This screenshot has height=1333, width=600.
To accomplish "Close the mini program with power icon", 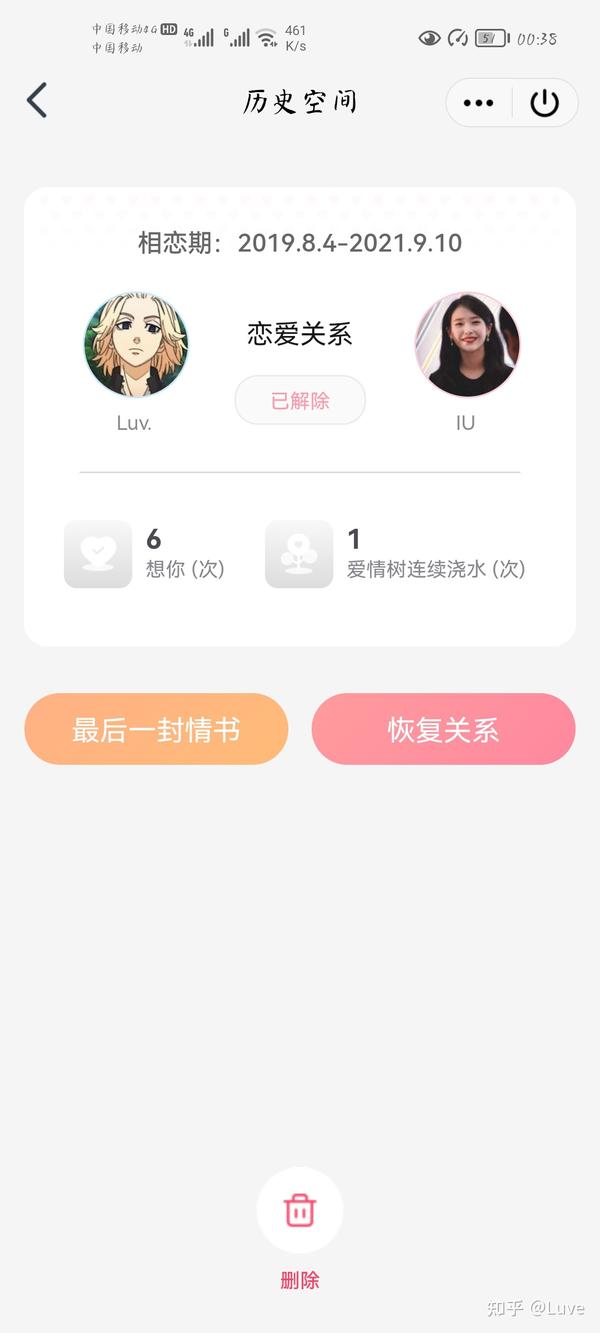I will [x=544, y=103].
